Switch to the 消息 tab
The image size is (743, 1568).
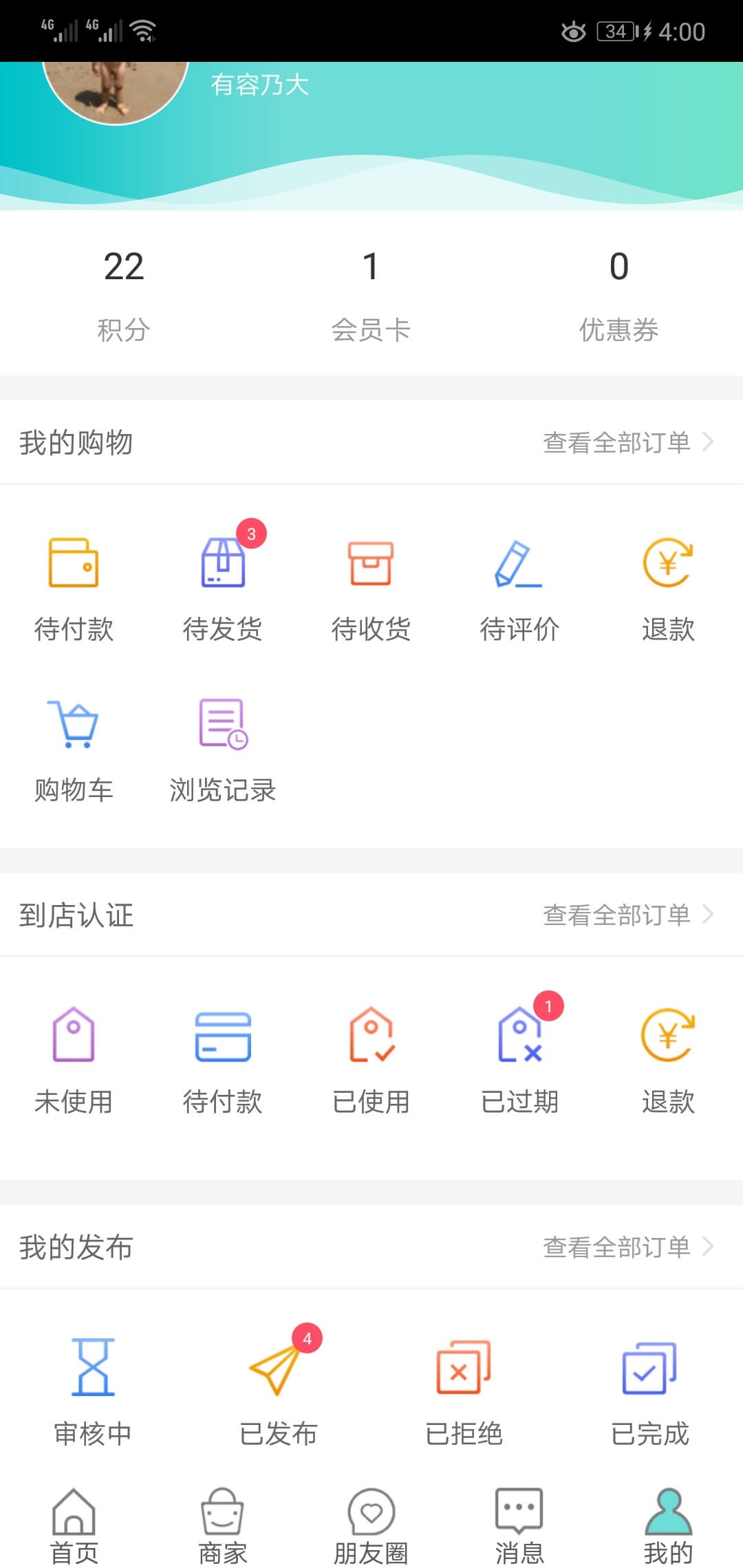519,1525
